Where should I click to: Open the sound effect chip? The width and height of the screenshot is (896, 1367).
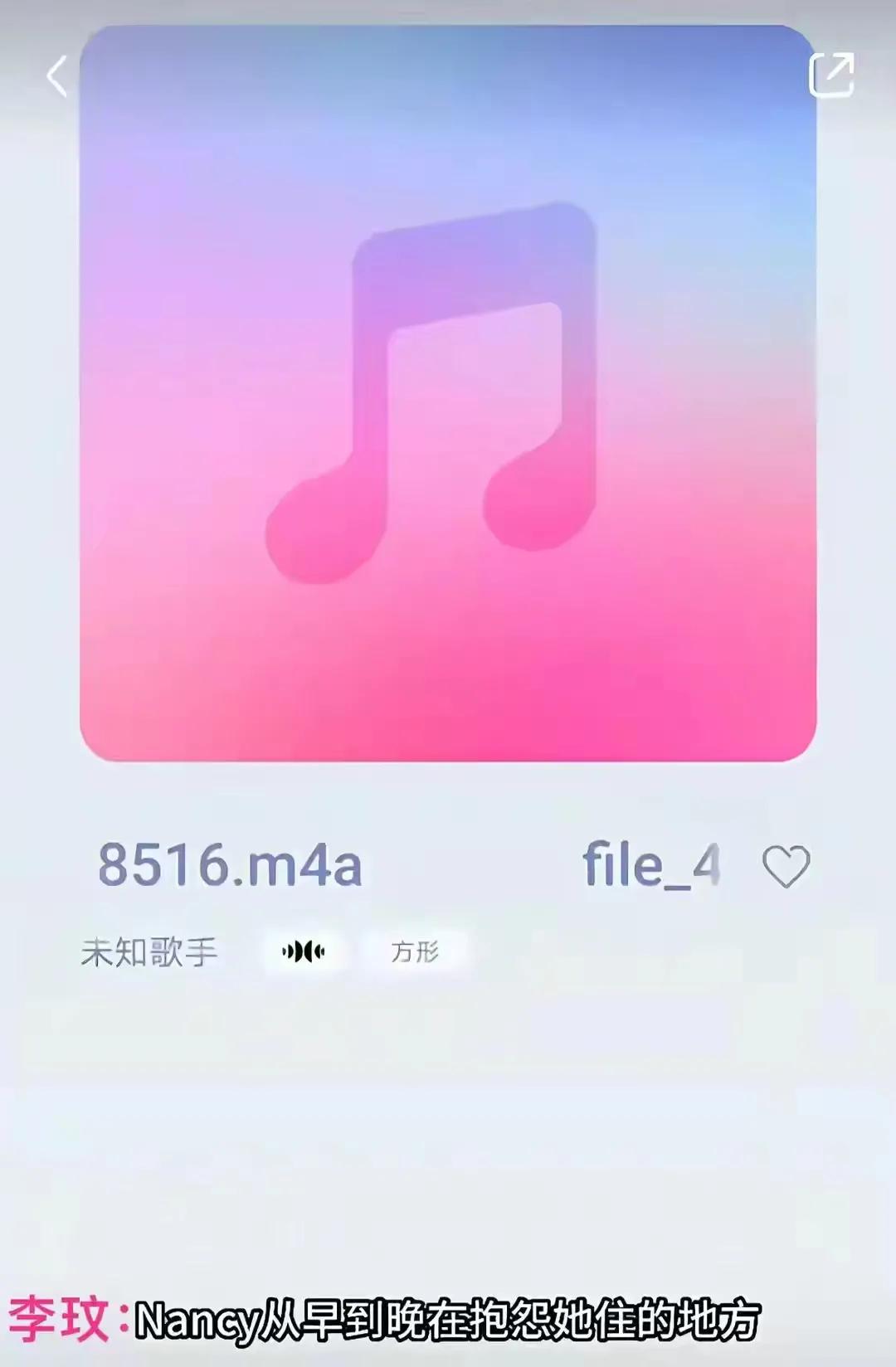coord(304,951)
